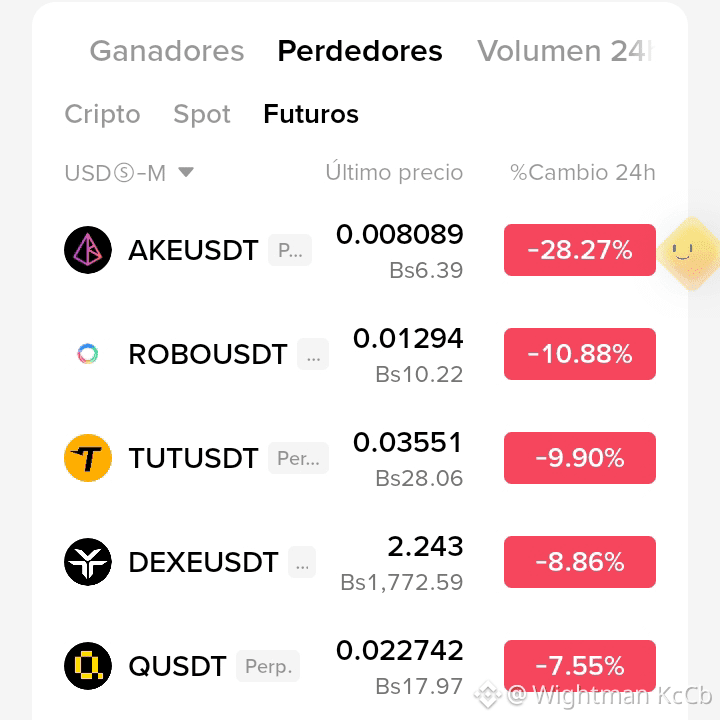Tap the floating yellow smiley assistant
The image size is (720, 720).
click(x=689, y=253)
